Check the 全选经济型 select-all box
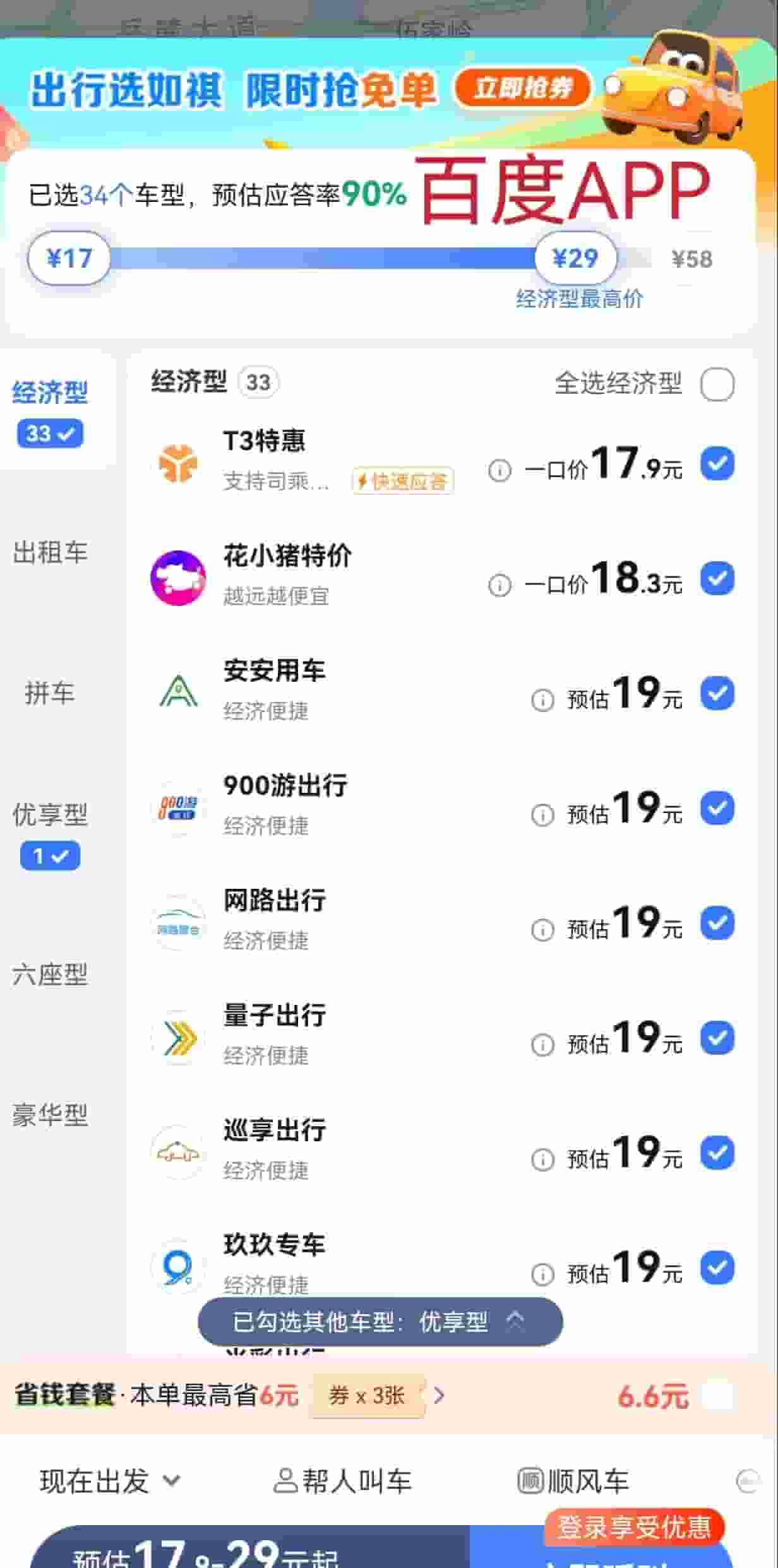 717,384
